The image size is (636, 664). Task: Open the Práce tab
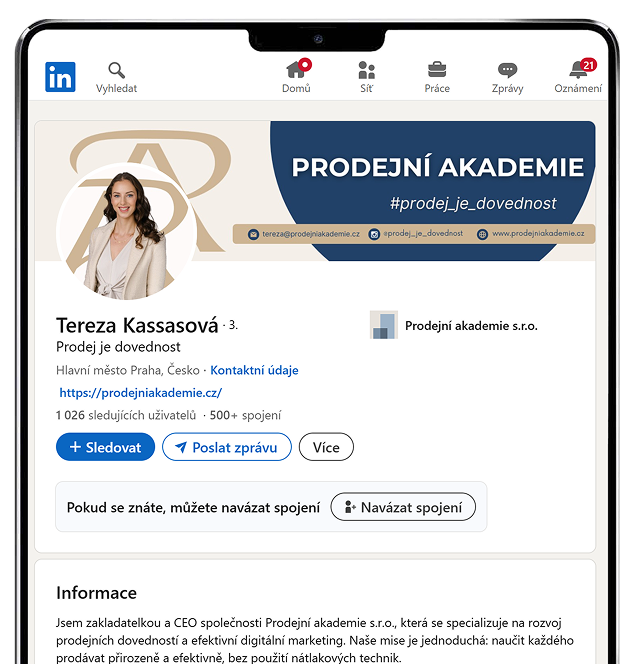(x=437, y=77)
